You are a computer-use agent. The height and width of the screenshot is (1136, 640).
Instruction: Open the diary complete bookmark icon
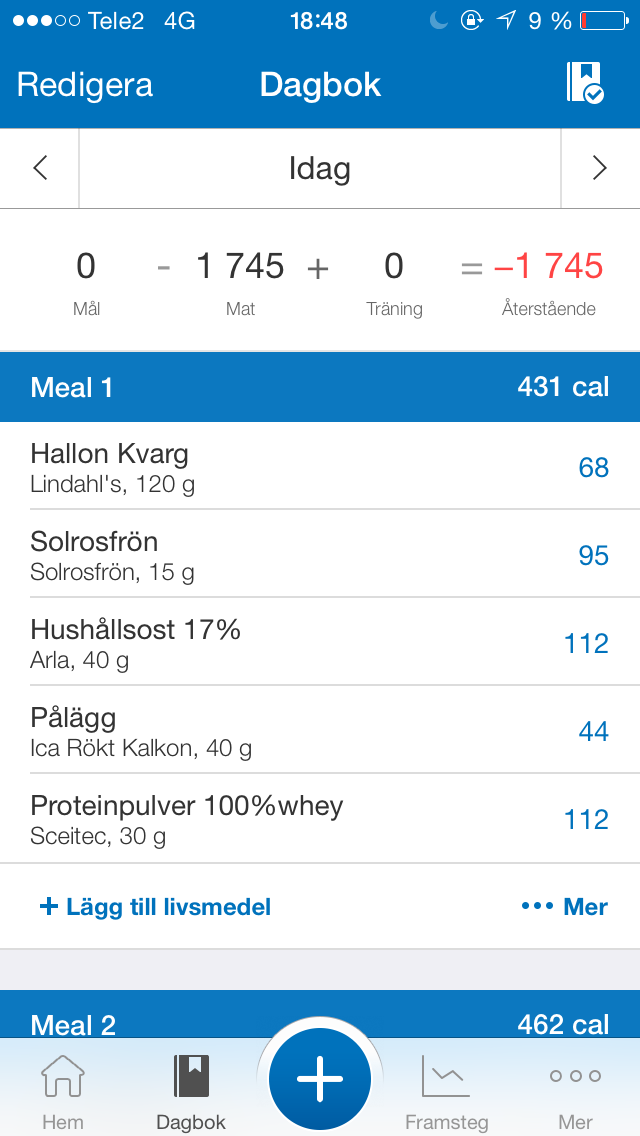(x=584, y=83)
